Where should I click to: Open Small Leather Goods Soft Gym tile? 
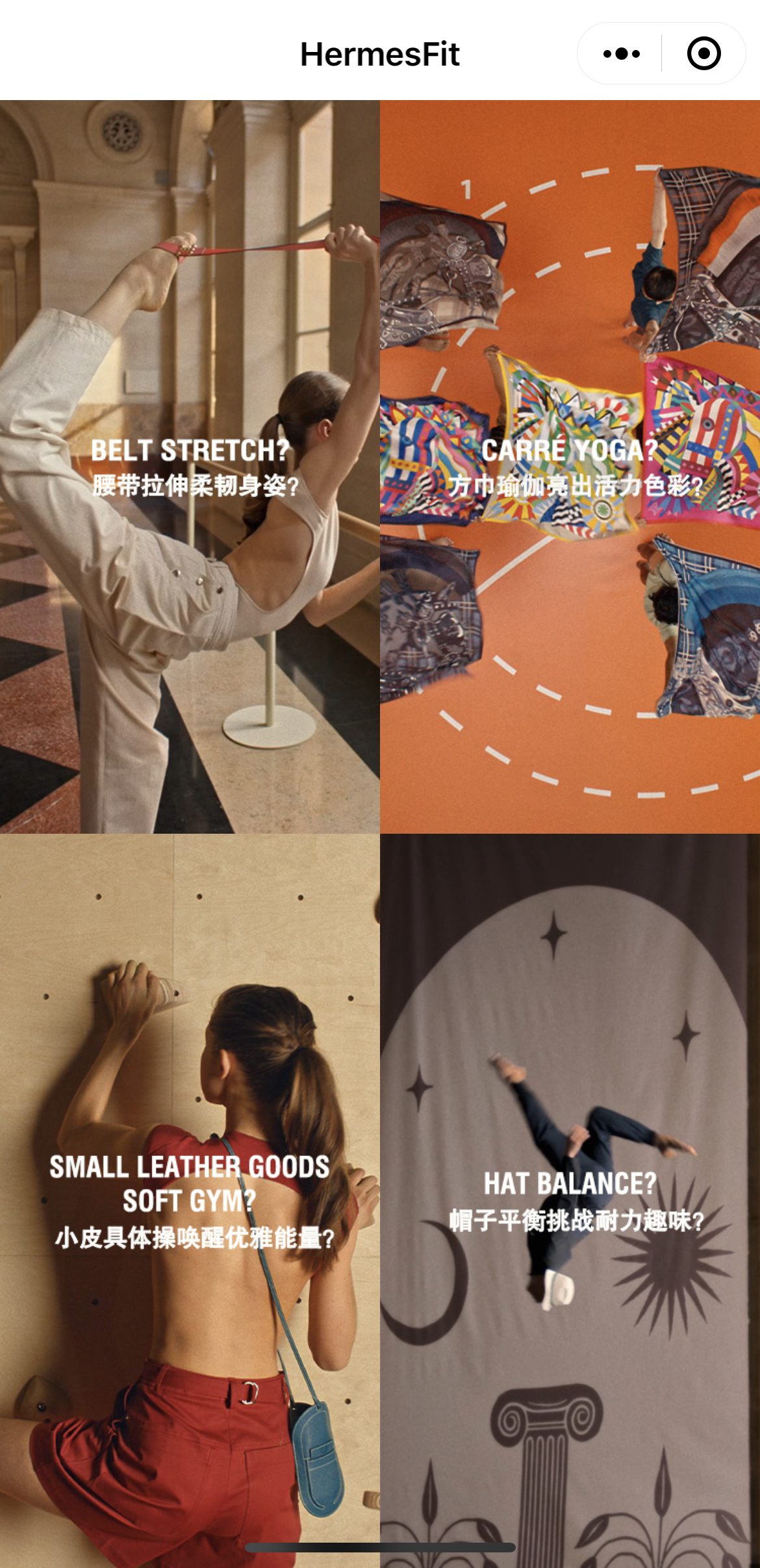(x=190, y=1201)
